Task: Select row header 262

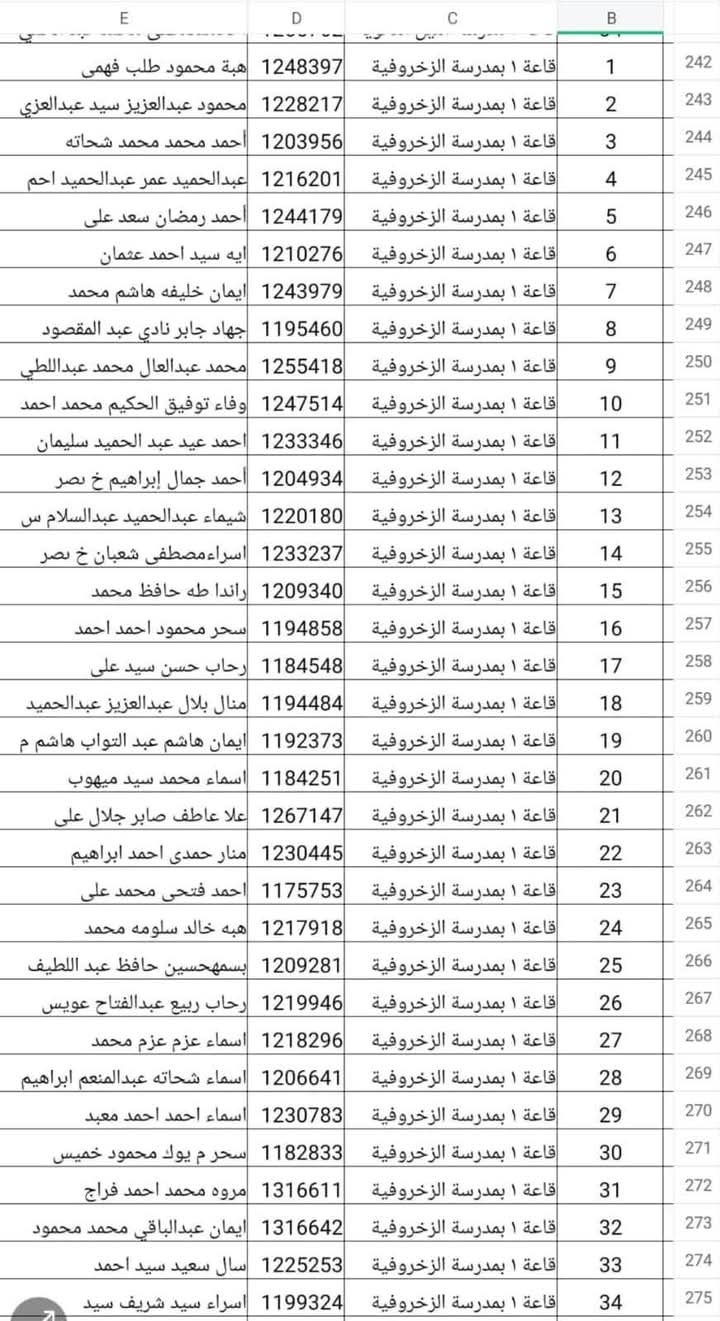Action: [x=698, y=811]
